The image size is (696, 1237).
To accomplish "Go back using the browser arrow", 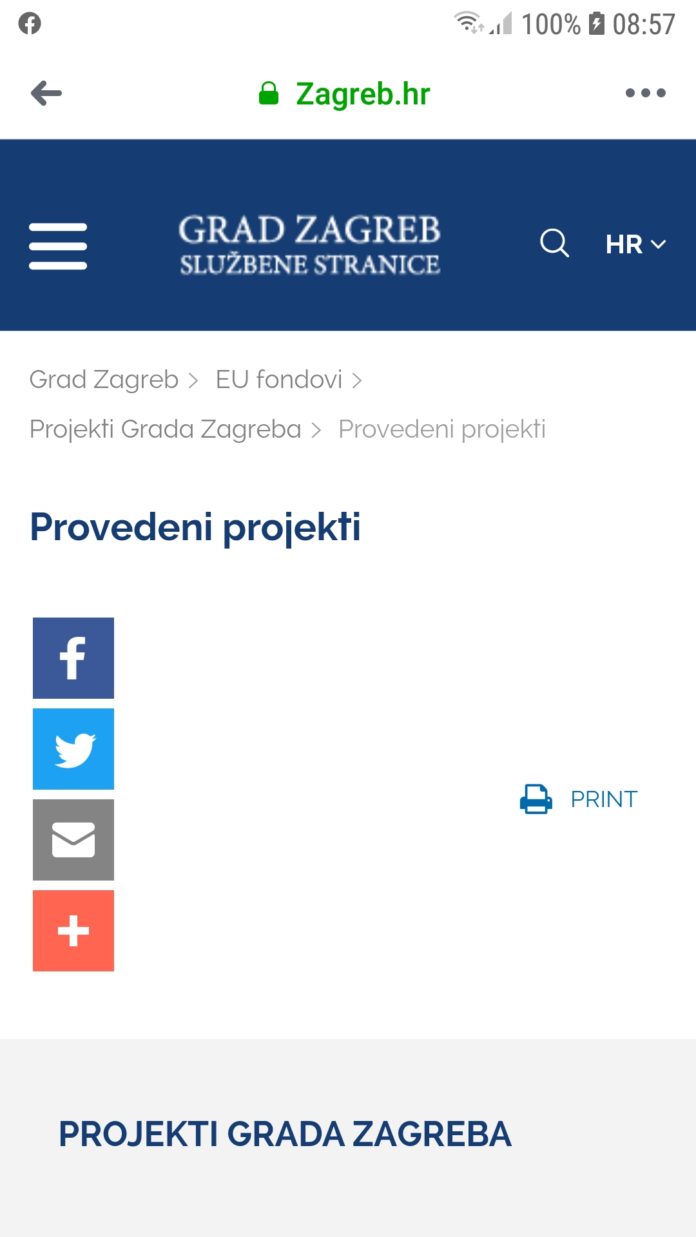I will click(x=46, y=94).
